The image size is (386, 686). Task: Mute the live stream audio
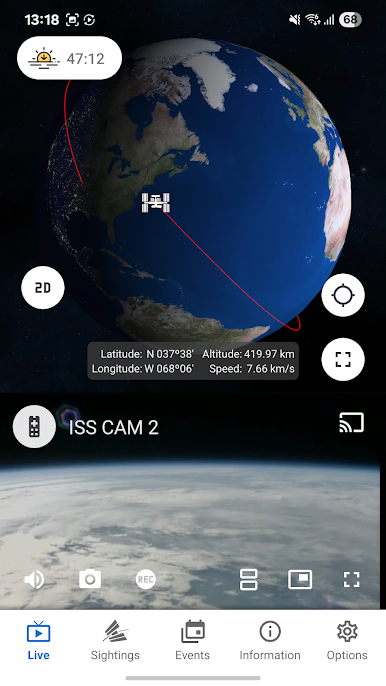click(x=35, y=580)
